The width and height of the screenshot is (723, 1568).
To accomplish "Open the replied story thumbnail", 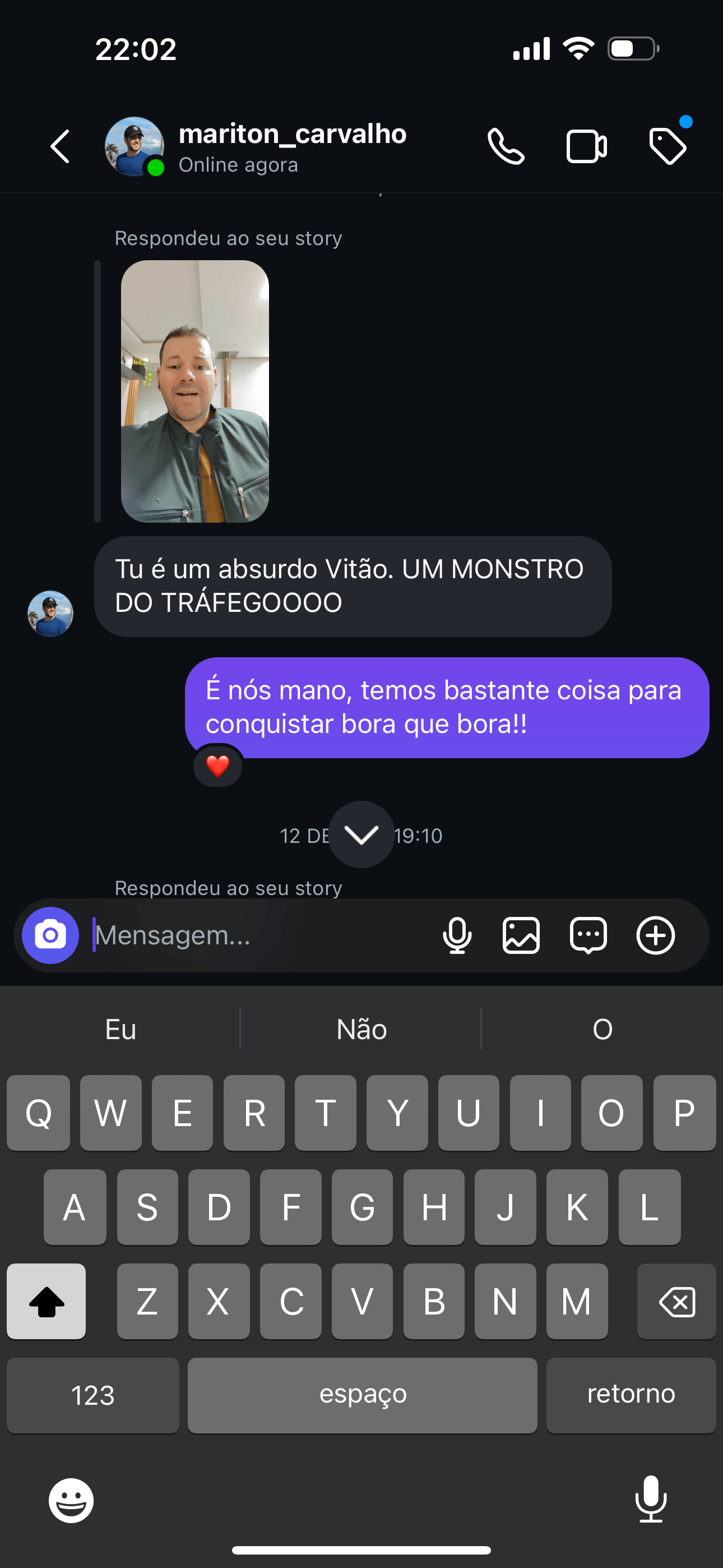I will (x=194, y=391).
